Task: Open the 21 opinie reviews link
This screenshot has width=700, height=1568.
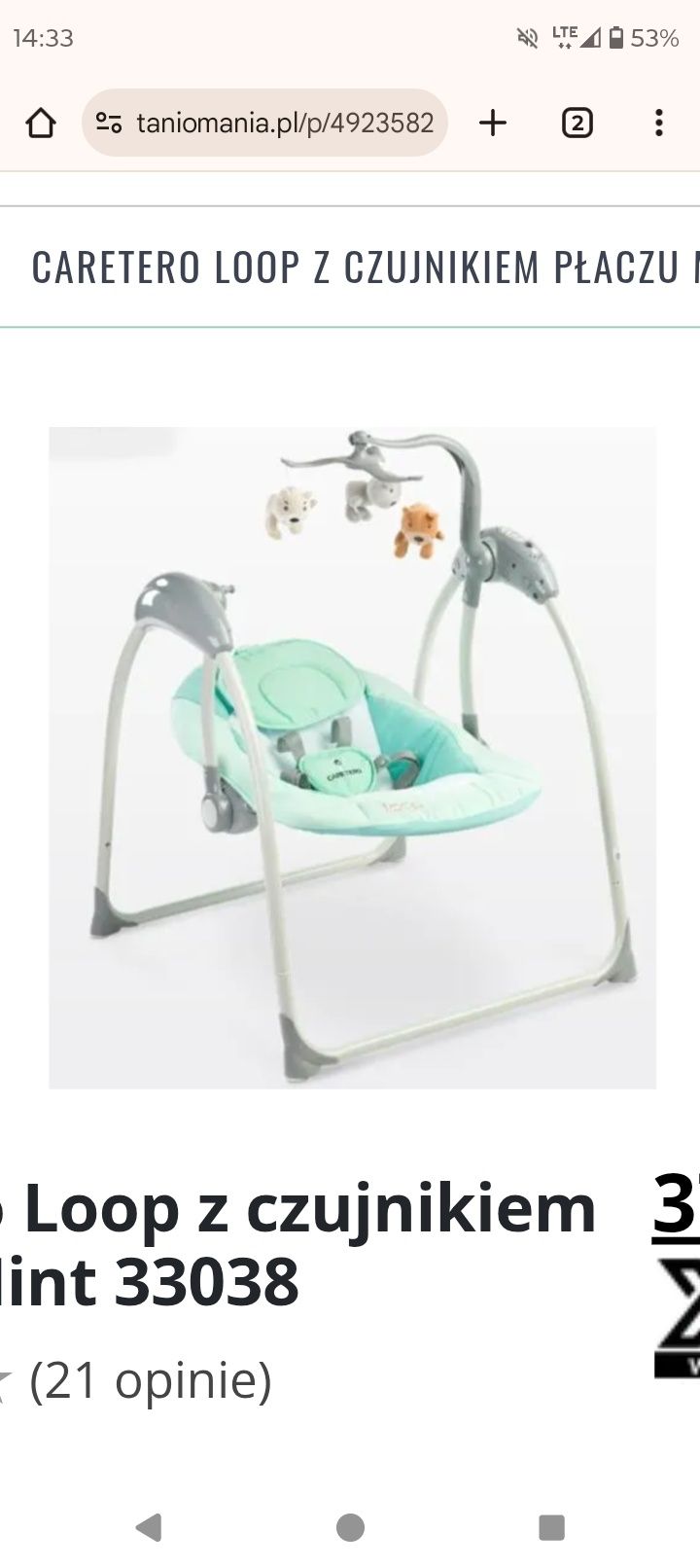Action: 151,1379
